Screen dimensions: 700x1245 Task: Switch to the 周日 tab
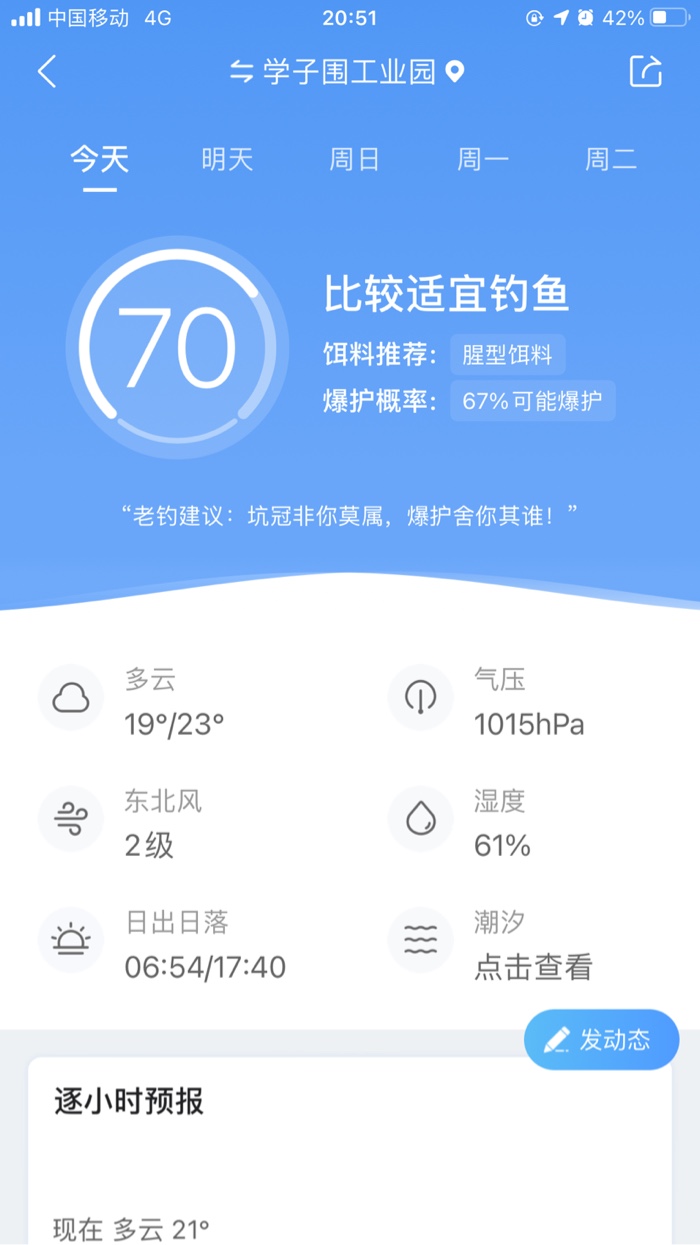(x=354, y=160)
